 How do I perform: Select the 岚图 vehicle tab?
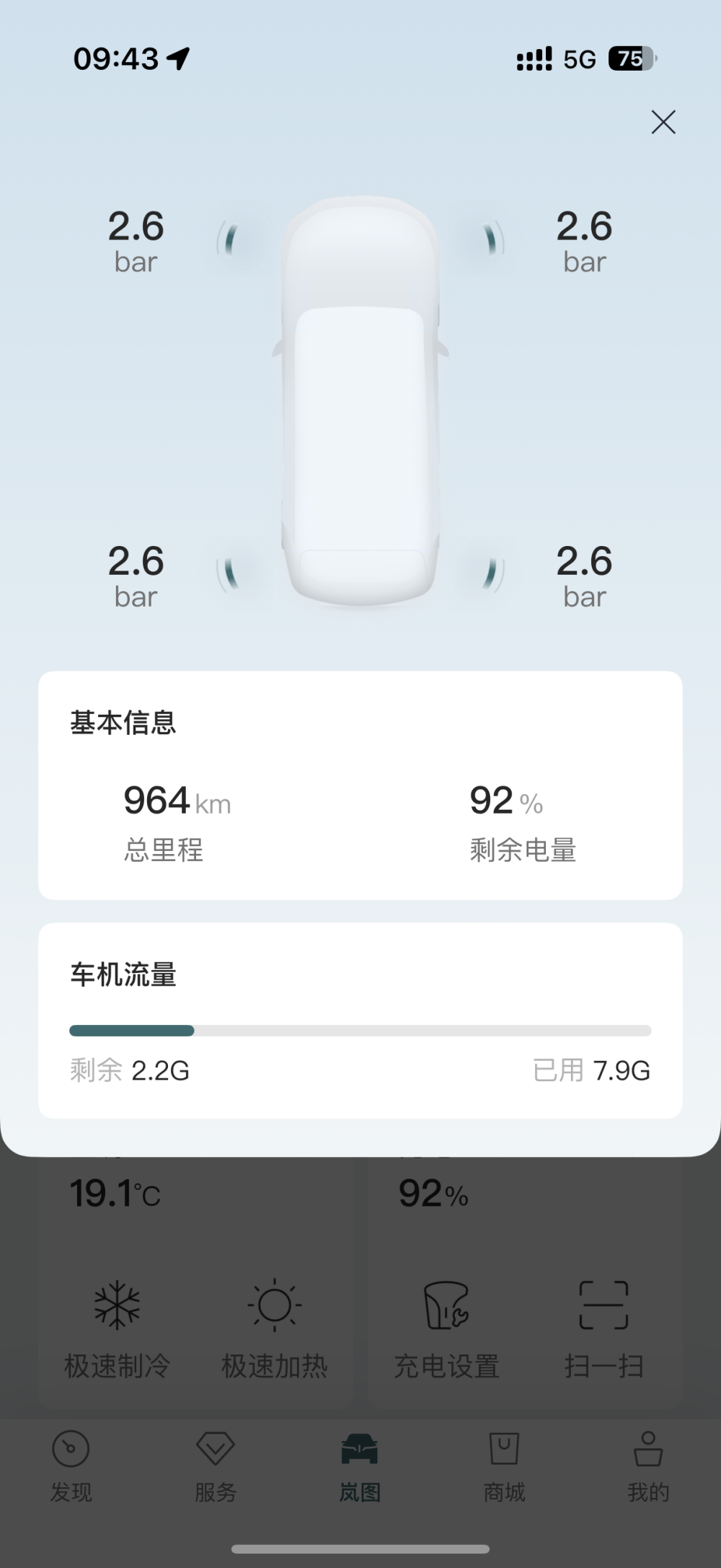click(x=360, y=1466)
